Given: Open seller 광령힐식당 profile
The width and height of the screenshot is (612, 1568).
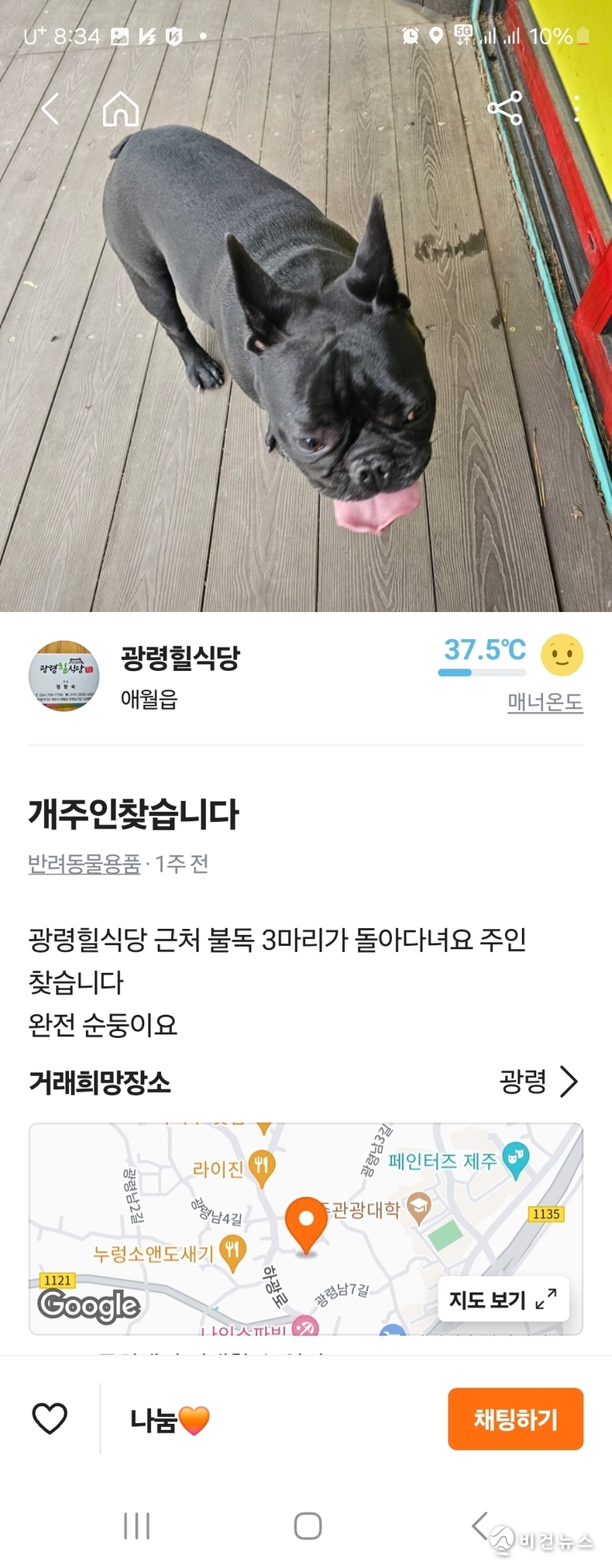Looking at the screenshot, I should point(179,658).
